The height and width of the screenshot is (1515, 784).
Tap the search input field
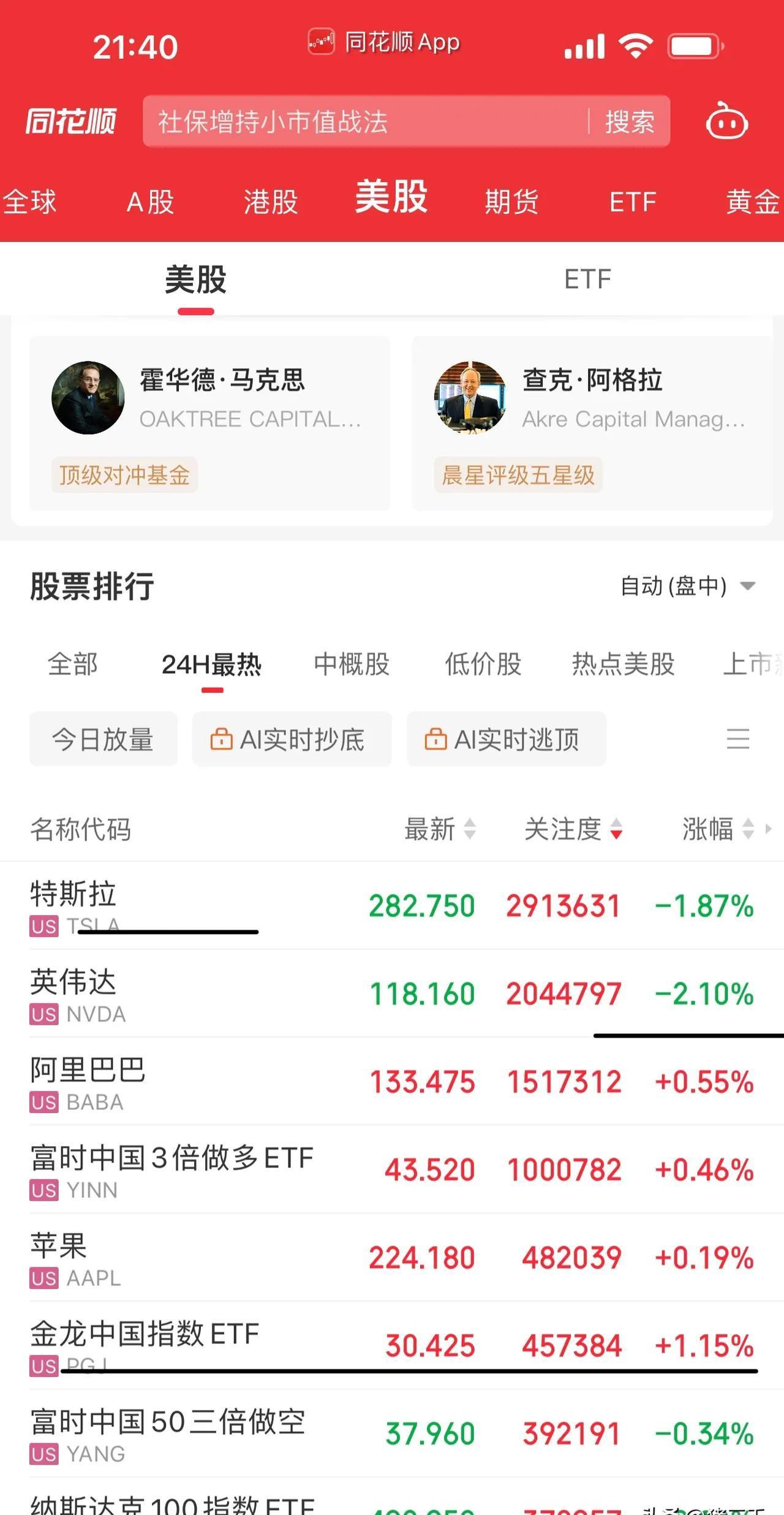click(x=367, y=122)
